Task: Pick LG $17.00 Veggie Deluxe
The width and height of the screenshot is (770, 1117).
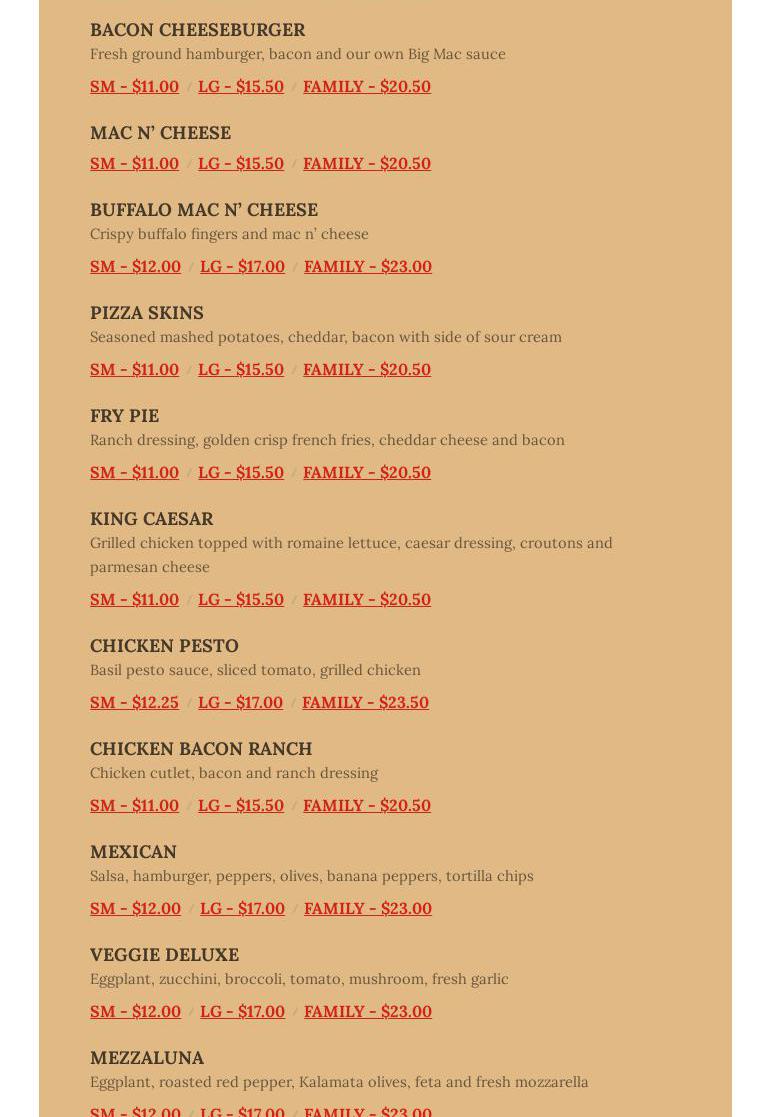Action: pyautogui.click(x=242, y=1011)
